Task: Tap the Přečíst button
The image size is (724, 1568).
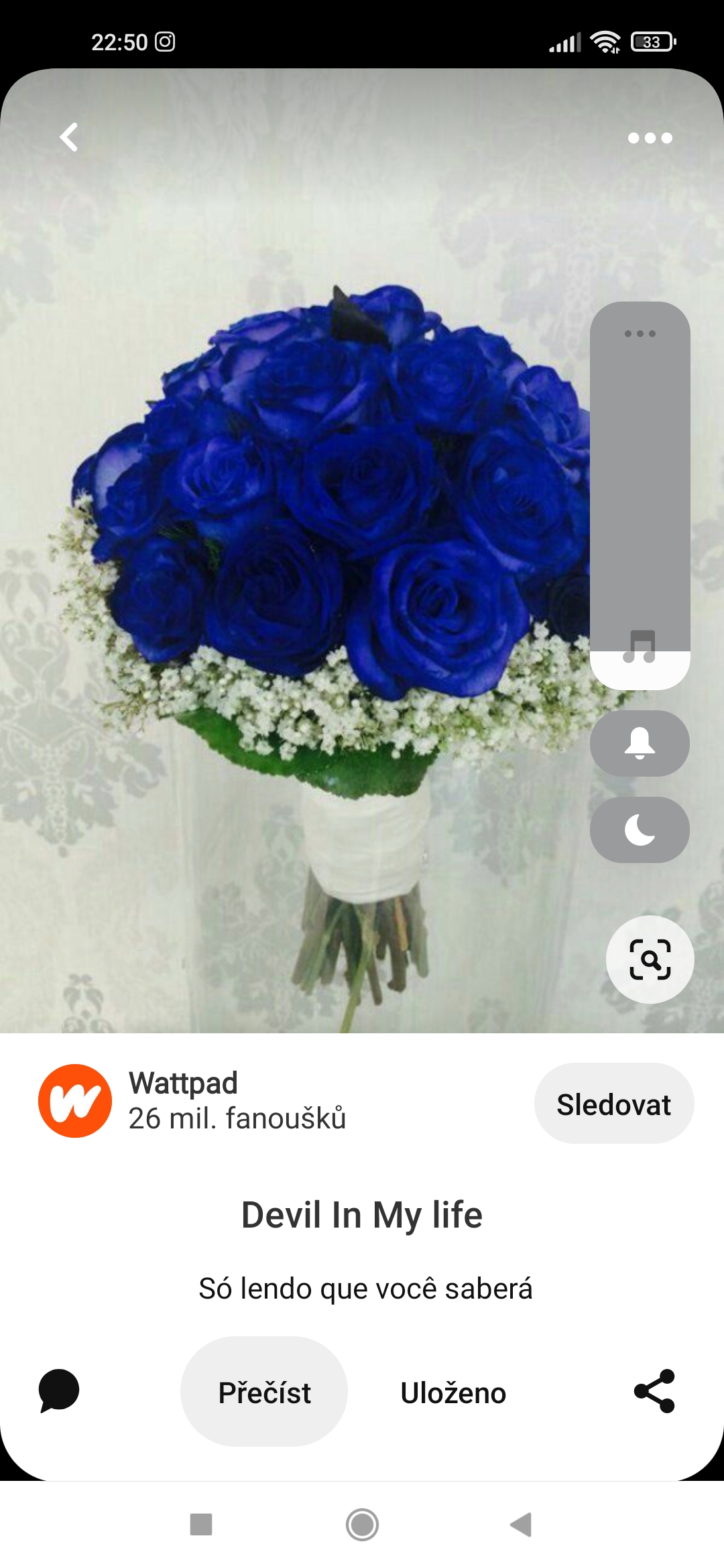Action: (x=264, y=1392)
